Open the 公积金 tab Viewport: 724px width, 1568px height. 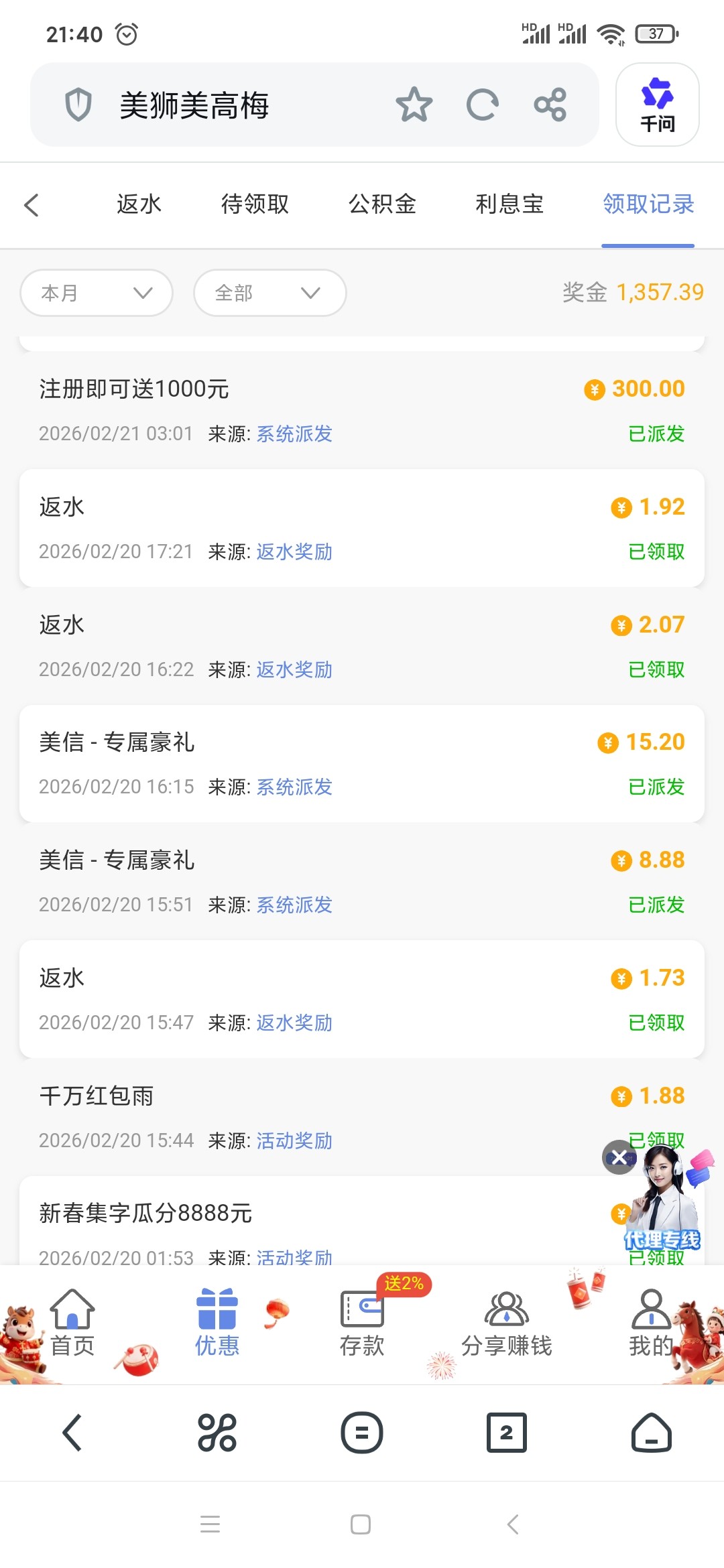pos(382,204)
